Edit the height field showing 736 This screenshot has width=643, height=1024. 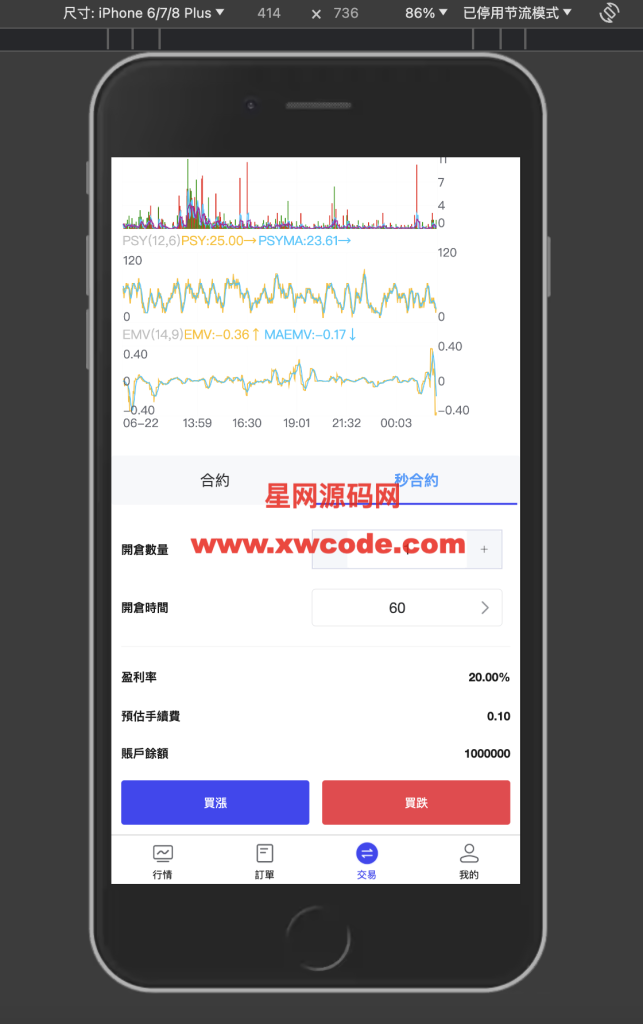tap(346, 13)
